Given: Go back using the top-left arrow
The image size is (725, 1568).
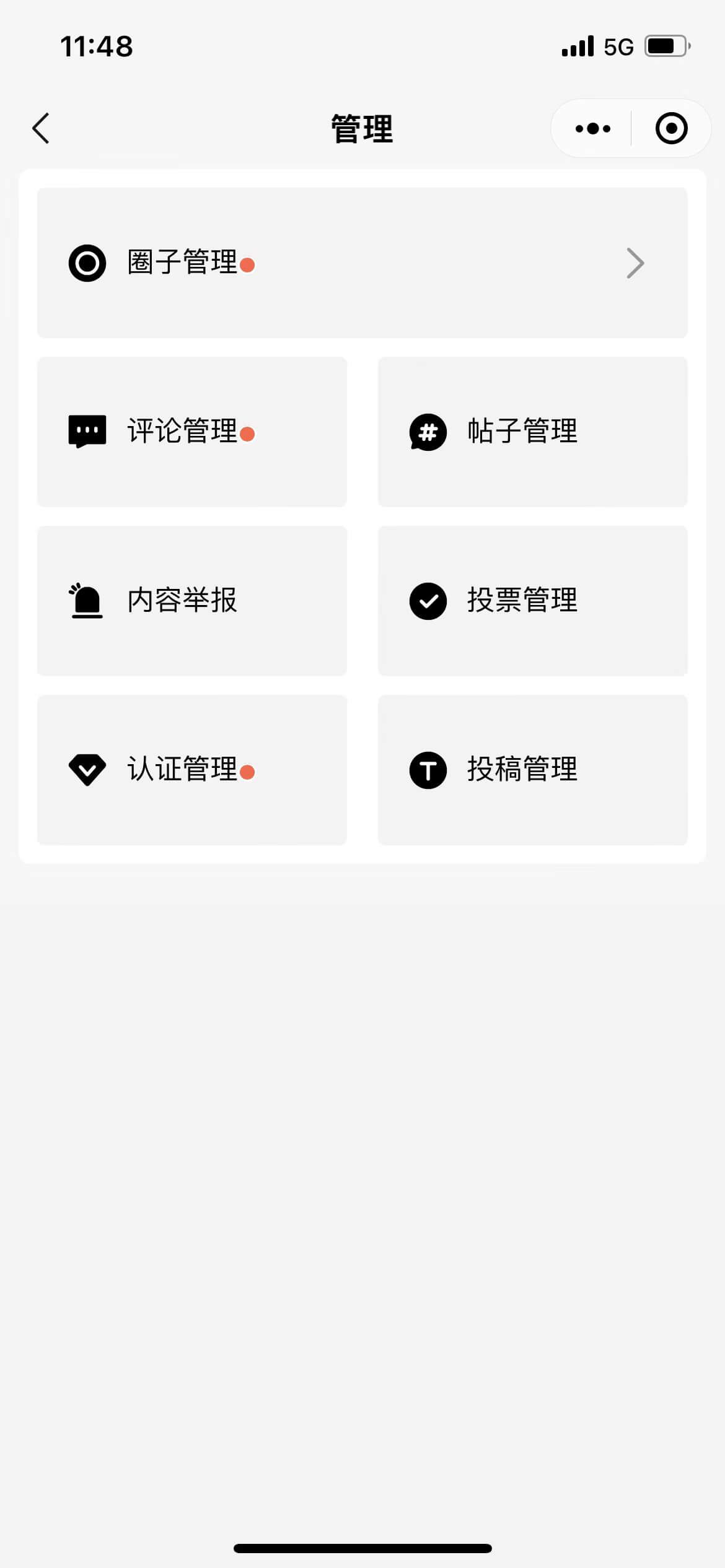Looking at the screenshot, I should click(41, 128).
